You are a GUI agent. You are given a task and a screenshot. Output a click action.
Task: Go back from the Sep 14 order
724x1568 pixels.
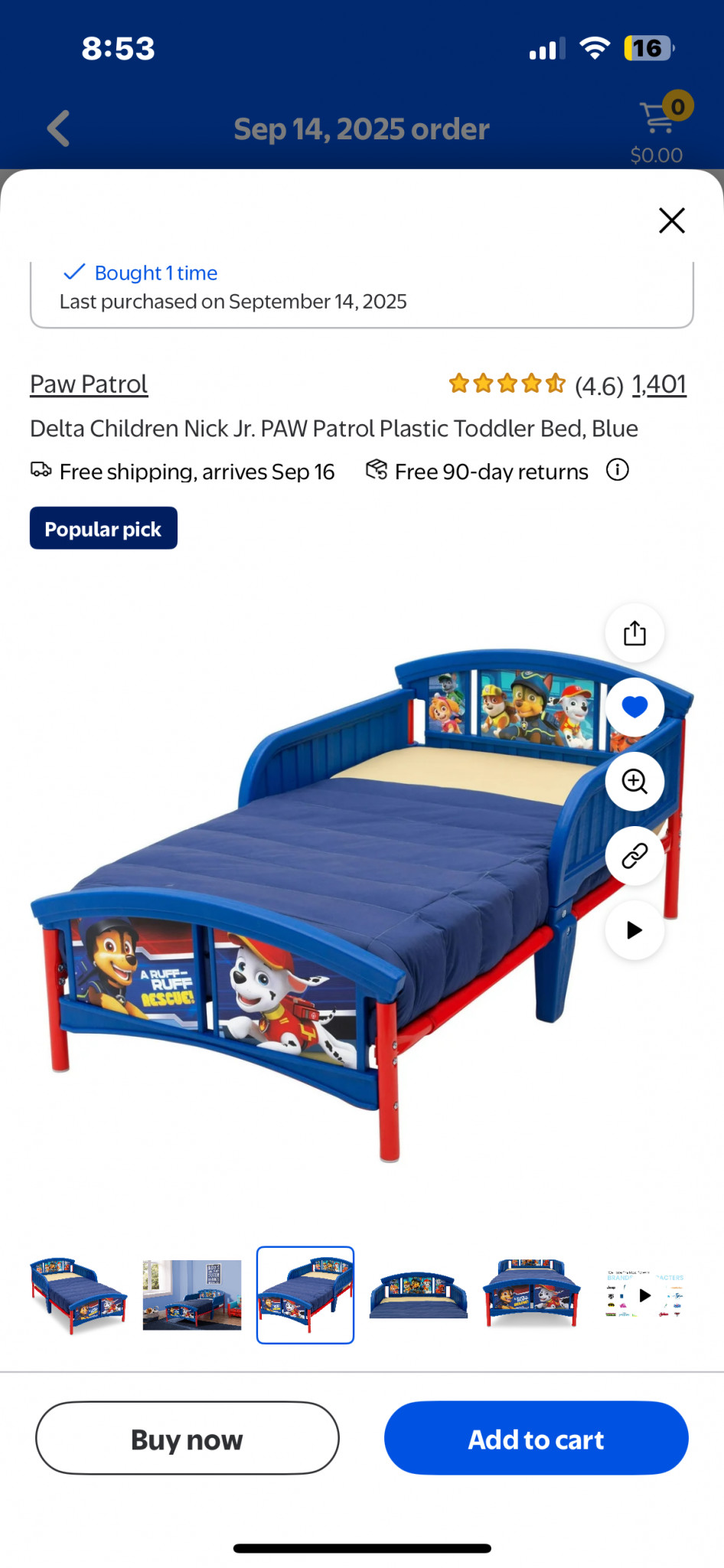[59, 129]
